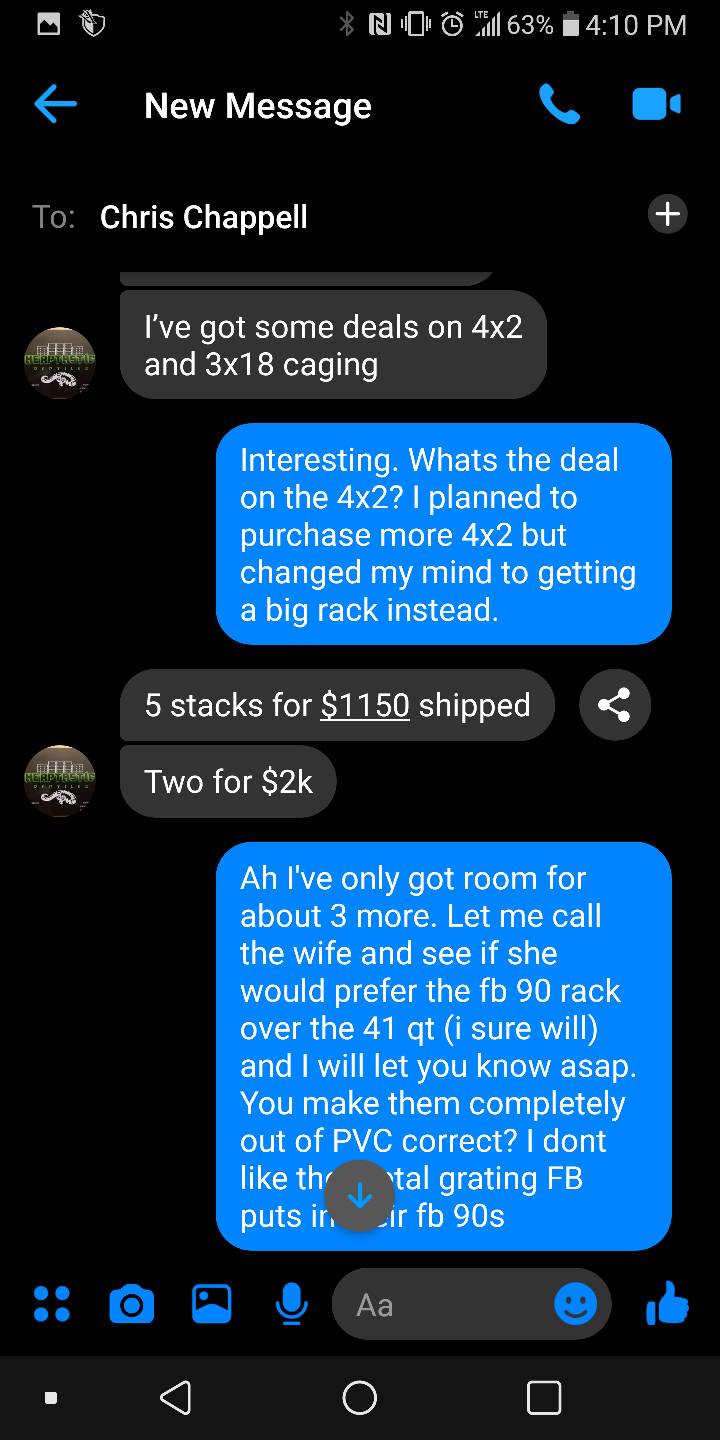Open sender avatar next to Two for $2k

[x=60, y=781]
